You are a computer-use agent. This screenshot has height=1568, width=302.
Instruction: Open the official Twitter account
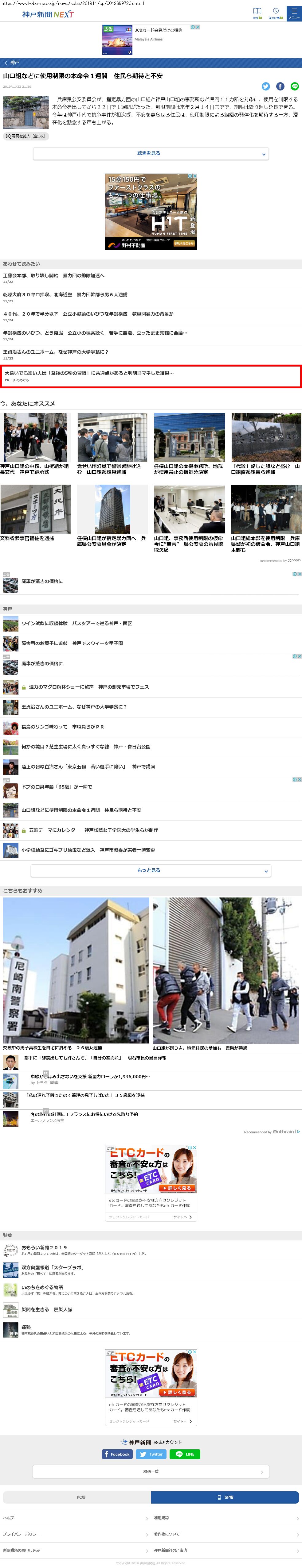click(151, 1454)
